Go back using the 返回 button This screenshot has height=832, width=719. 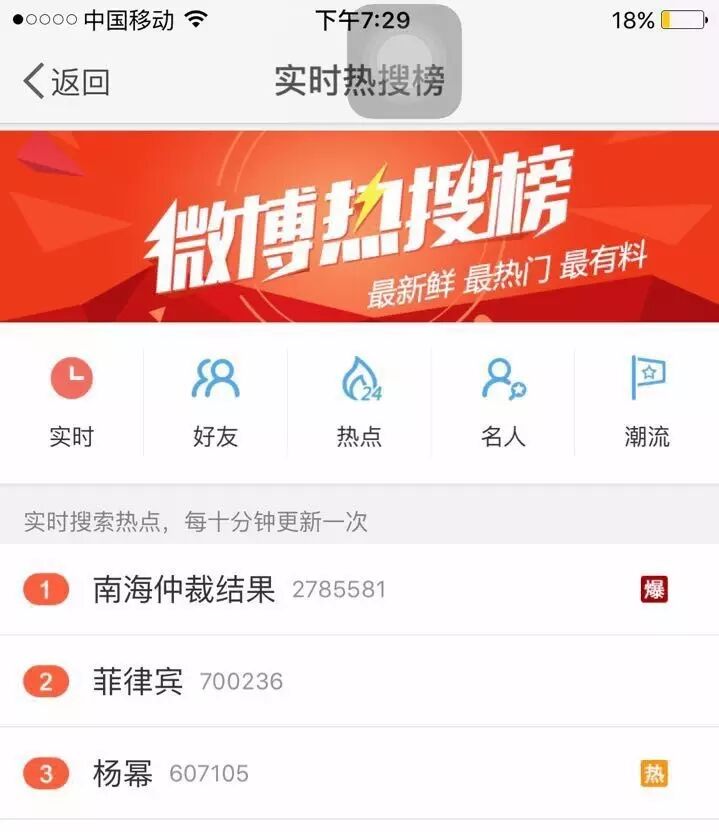(66, 82)
